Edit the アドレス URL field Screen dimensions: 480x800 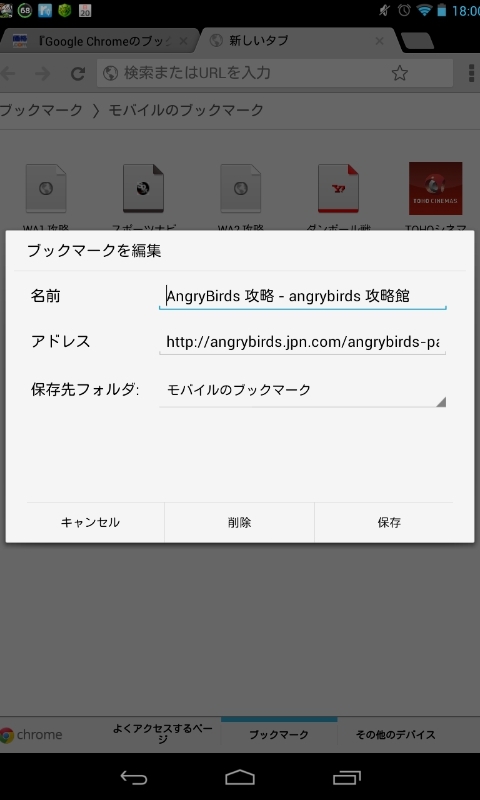302,342
